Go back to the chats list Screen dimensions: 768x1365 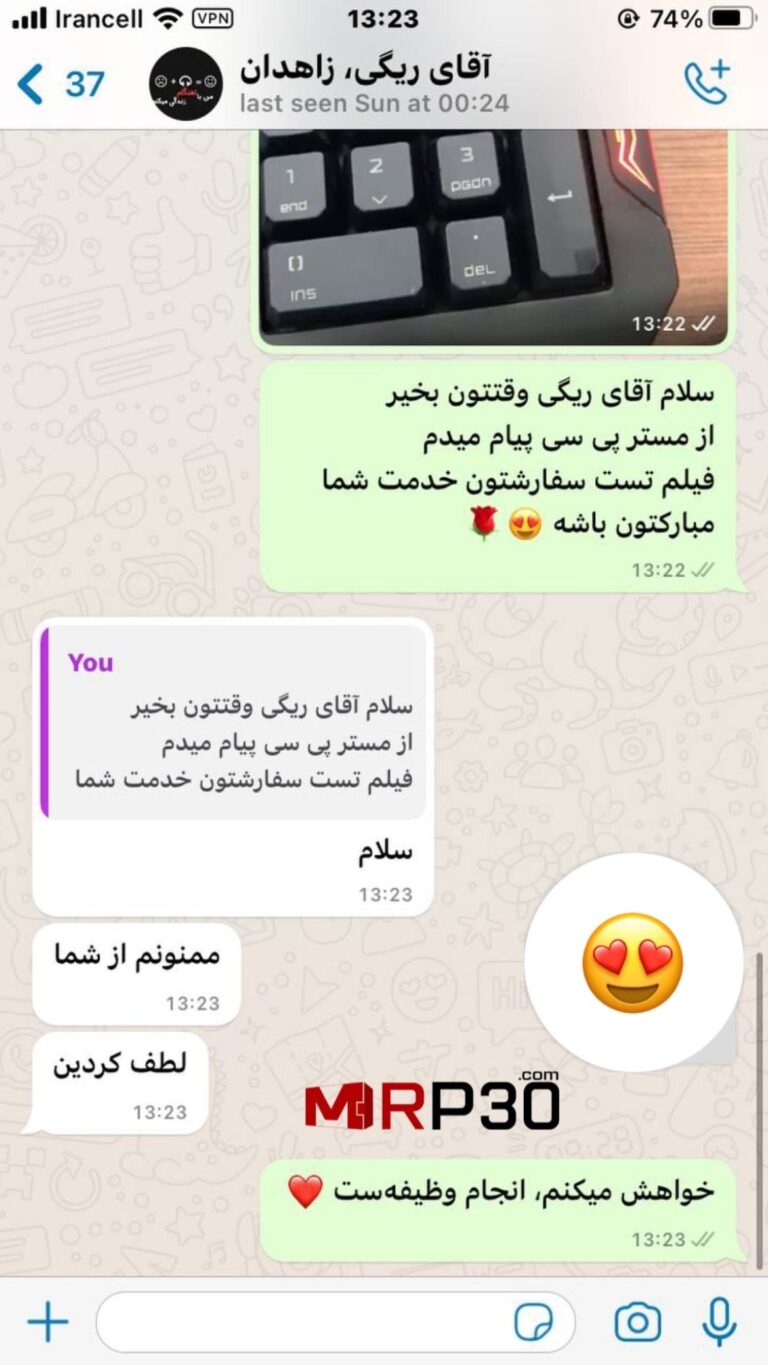58,84
